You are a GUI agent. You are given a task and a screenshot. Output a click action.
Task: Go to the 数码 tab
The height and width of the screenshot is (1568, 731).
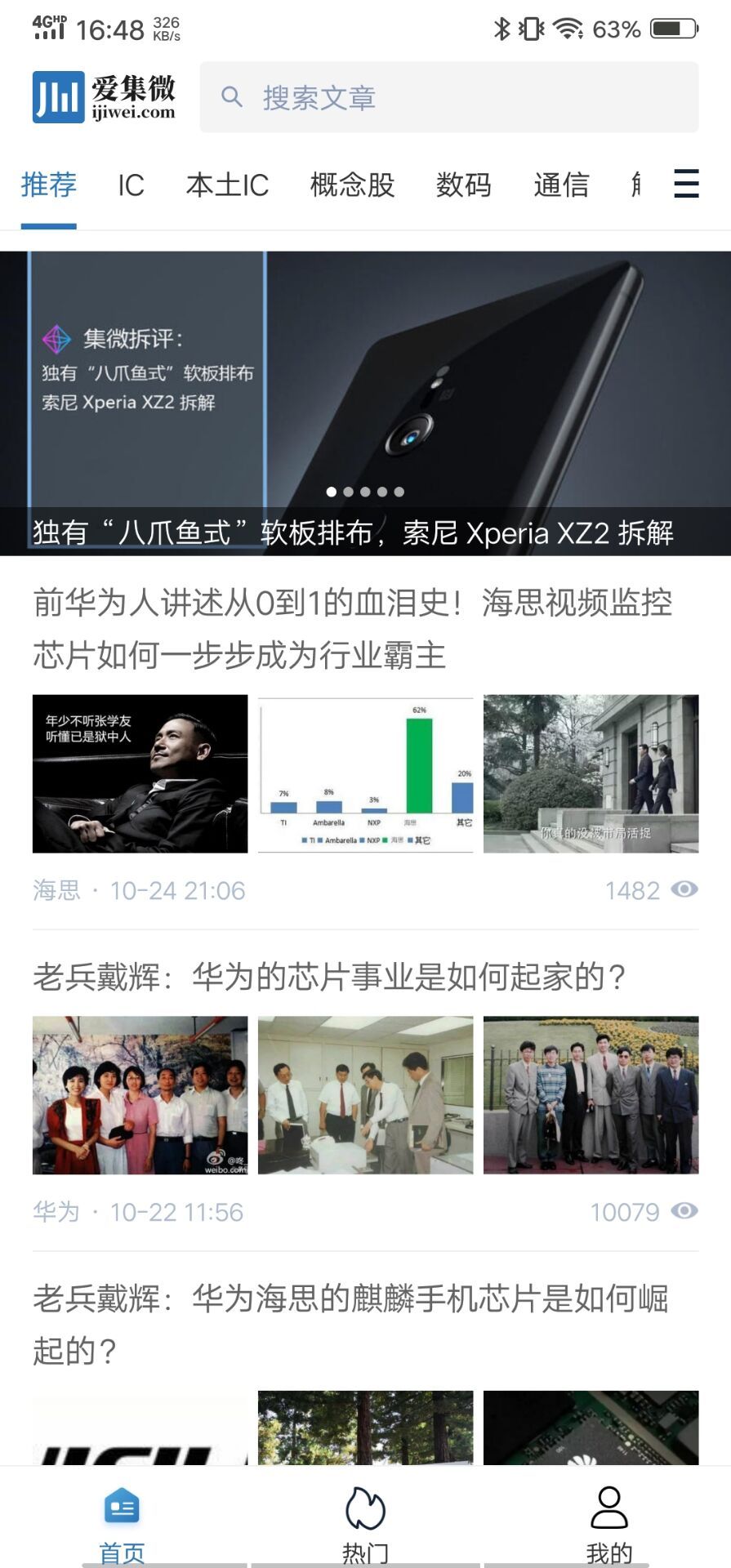tap(463, 185)
